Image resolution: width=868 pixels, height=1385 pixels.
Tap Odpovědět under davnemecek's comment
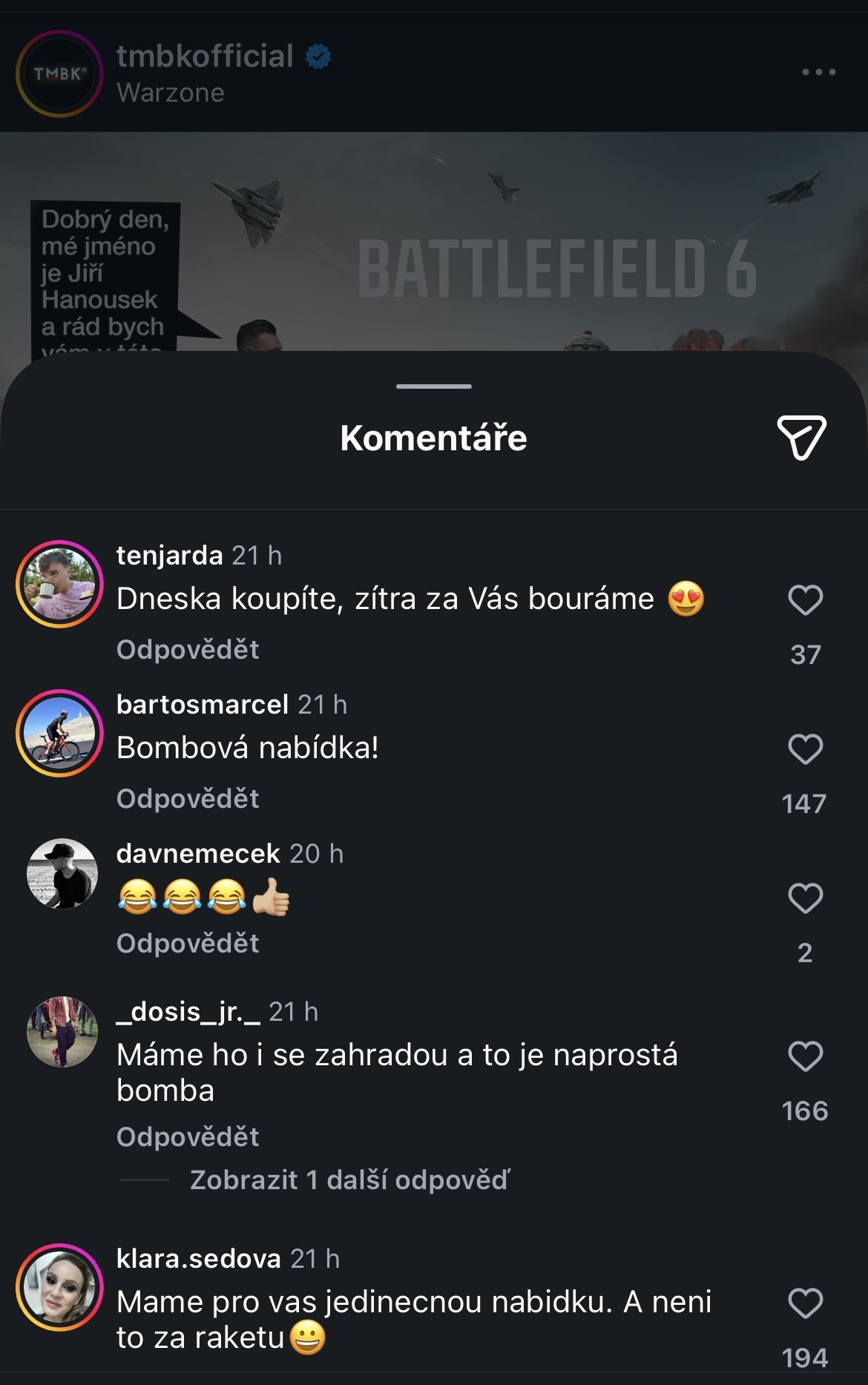[188, 944]
